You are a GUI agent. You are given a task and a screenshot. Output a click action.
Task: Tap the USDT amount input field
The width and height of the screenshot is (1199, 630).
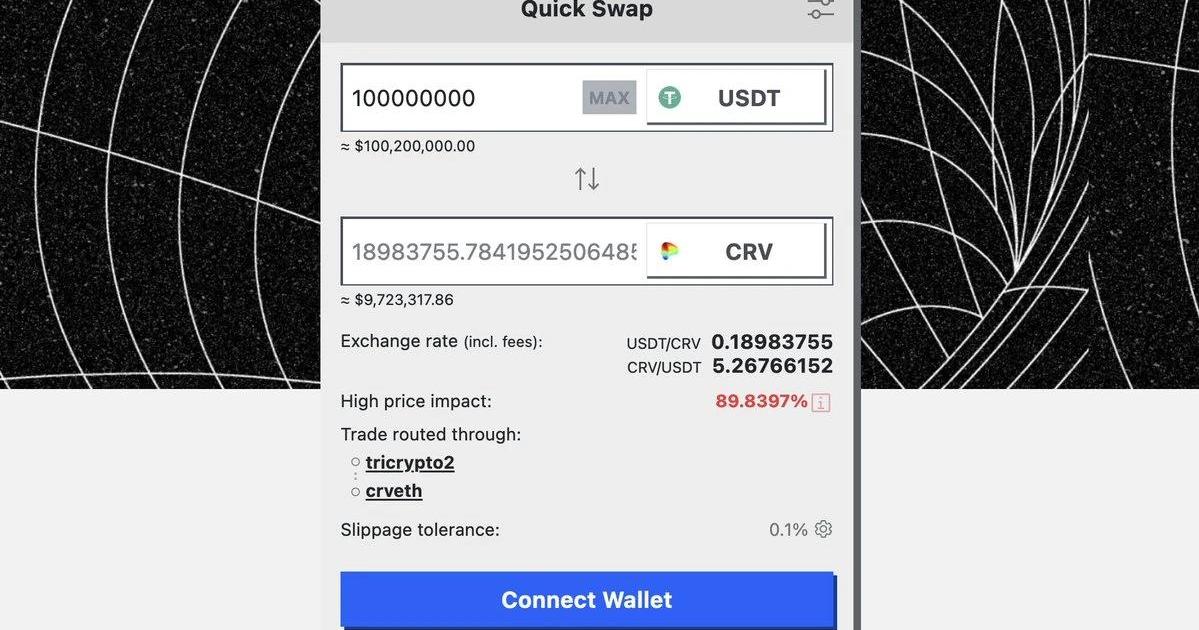[x=460, y=98]
